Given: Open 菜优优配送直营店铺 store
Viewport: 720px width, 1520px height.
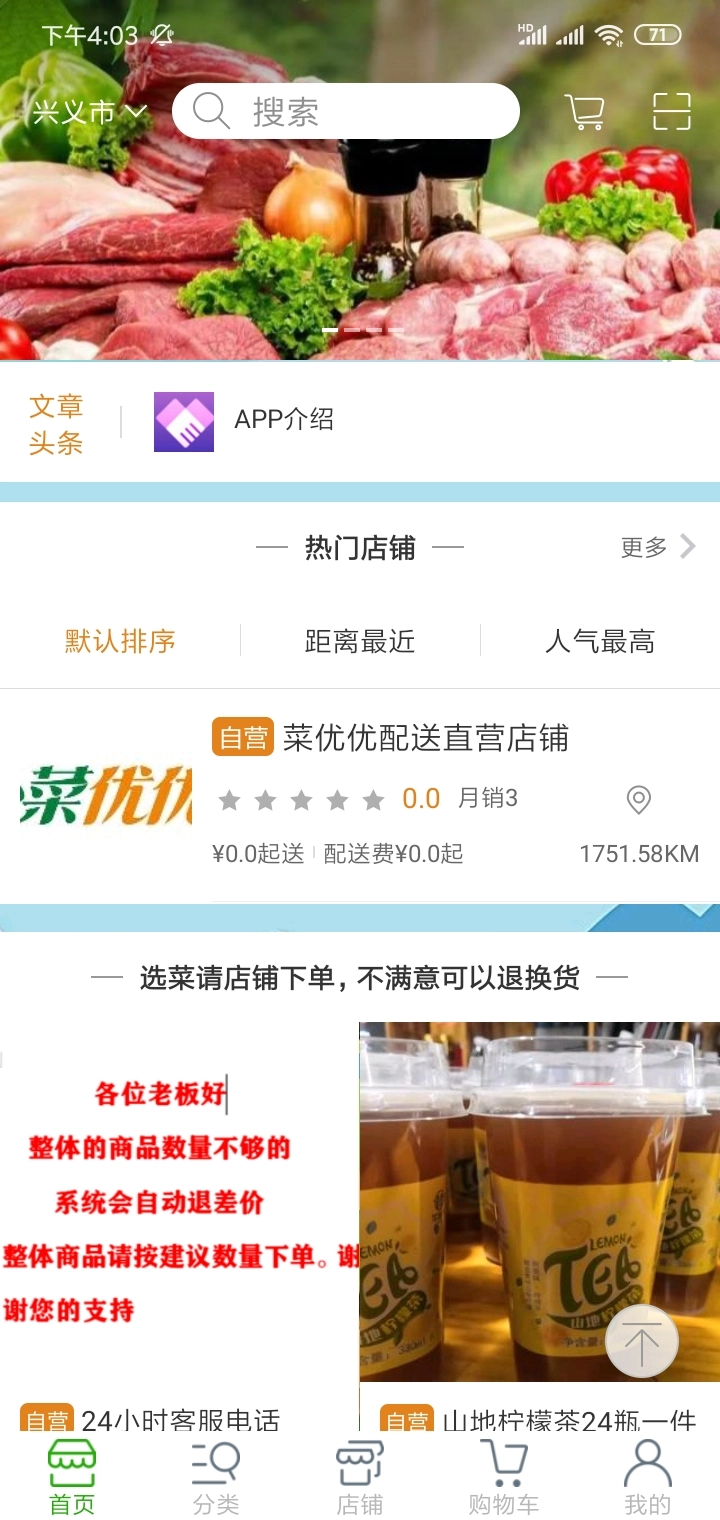Looking at the screenshot, I should coord(425,739).
